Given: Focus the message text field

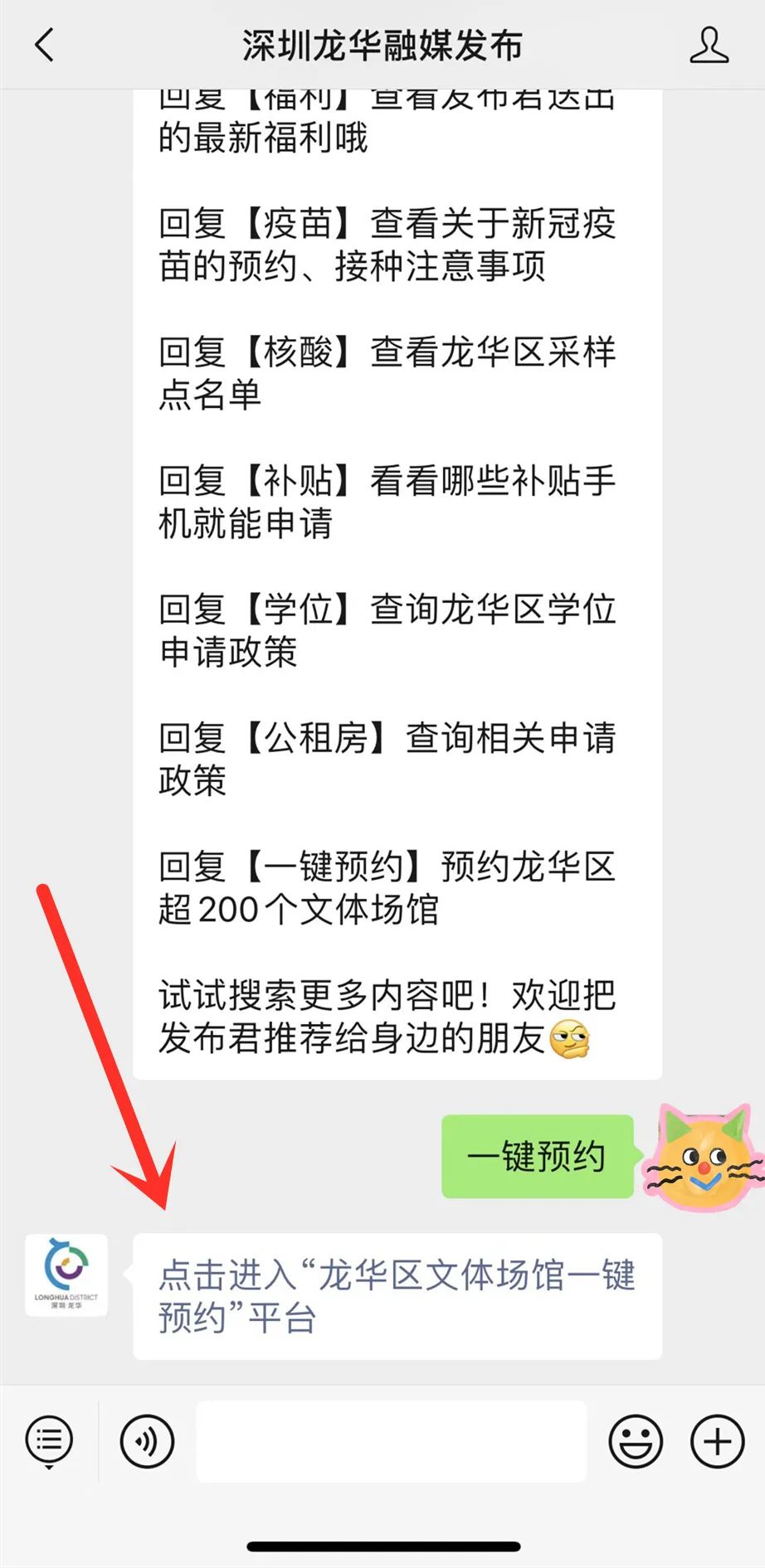Looking at the screenshot, I should [391, 1441].
